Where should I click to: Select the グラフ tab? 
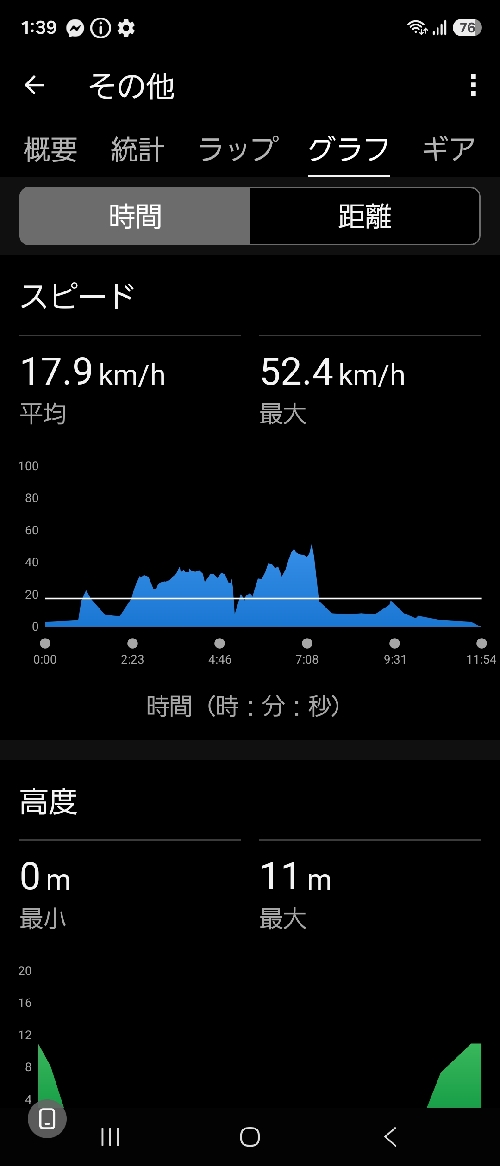pos(349,149)
